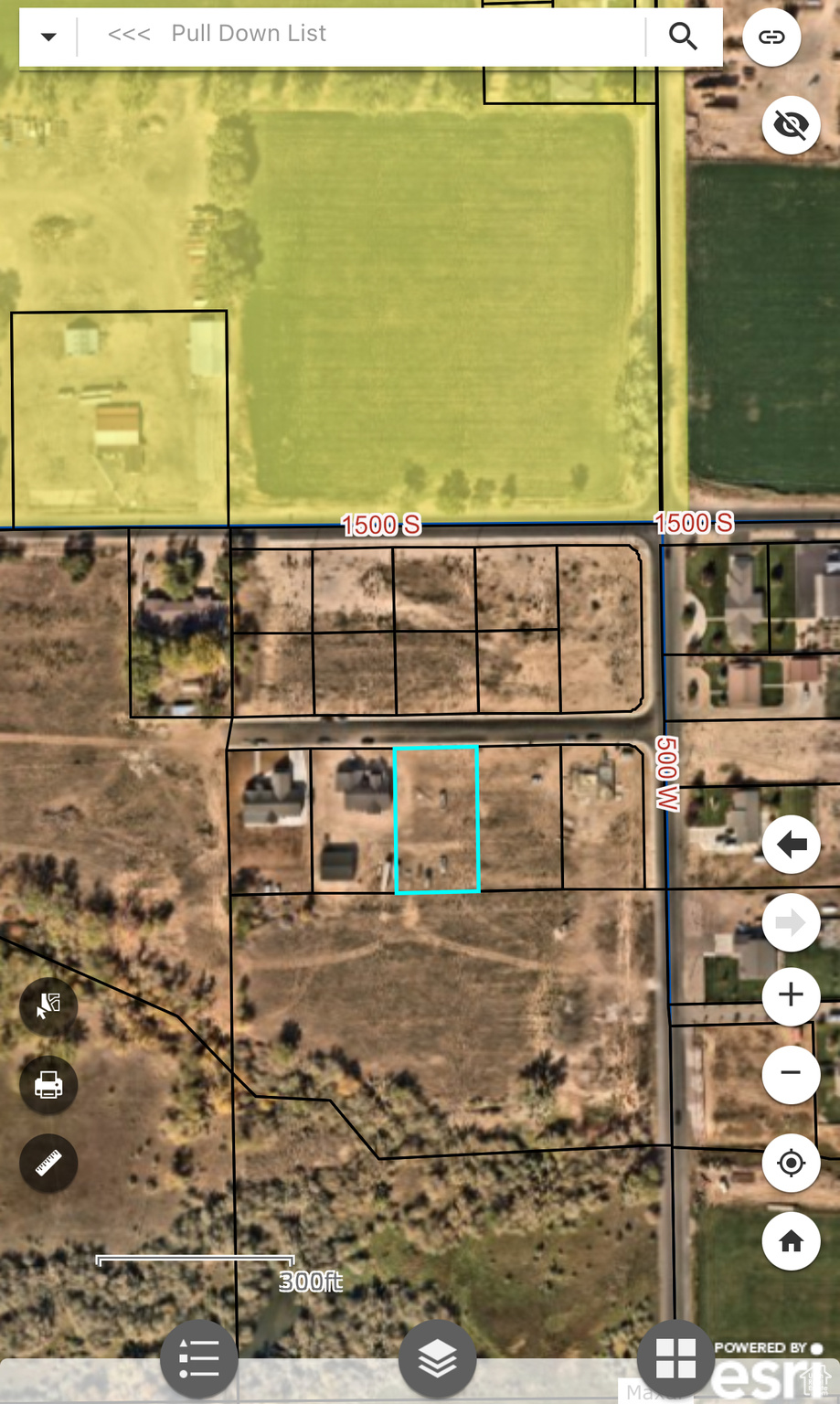Run search with the magnifier icon
Image resolution: width=840 pixels, height=1404 pixels.
683,37
